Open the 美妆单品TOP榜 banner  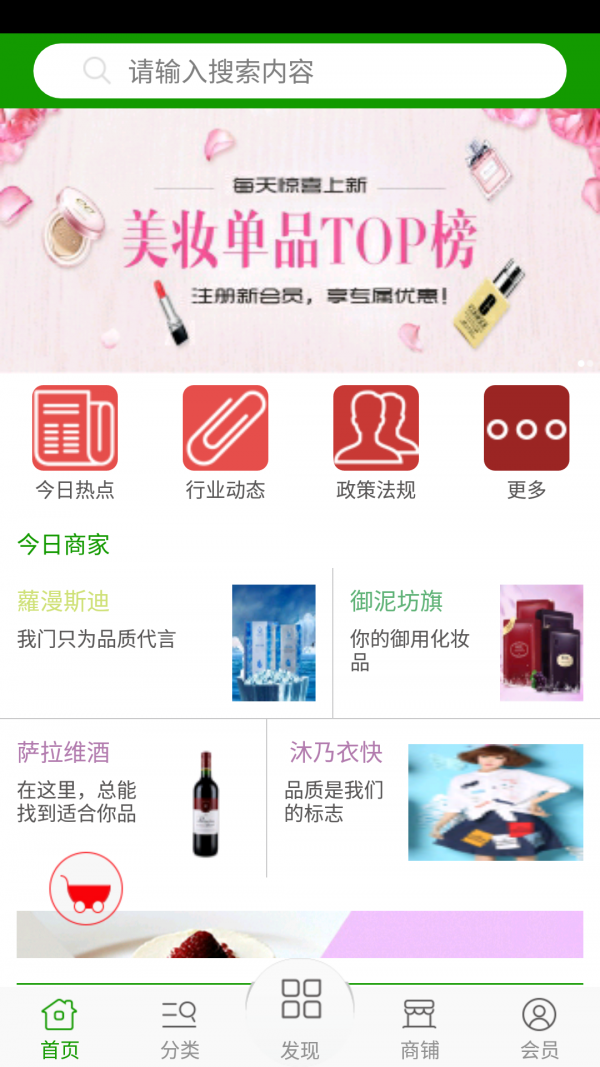[x=300, y=240]
